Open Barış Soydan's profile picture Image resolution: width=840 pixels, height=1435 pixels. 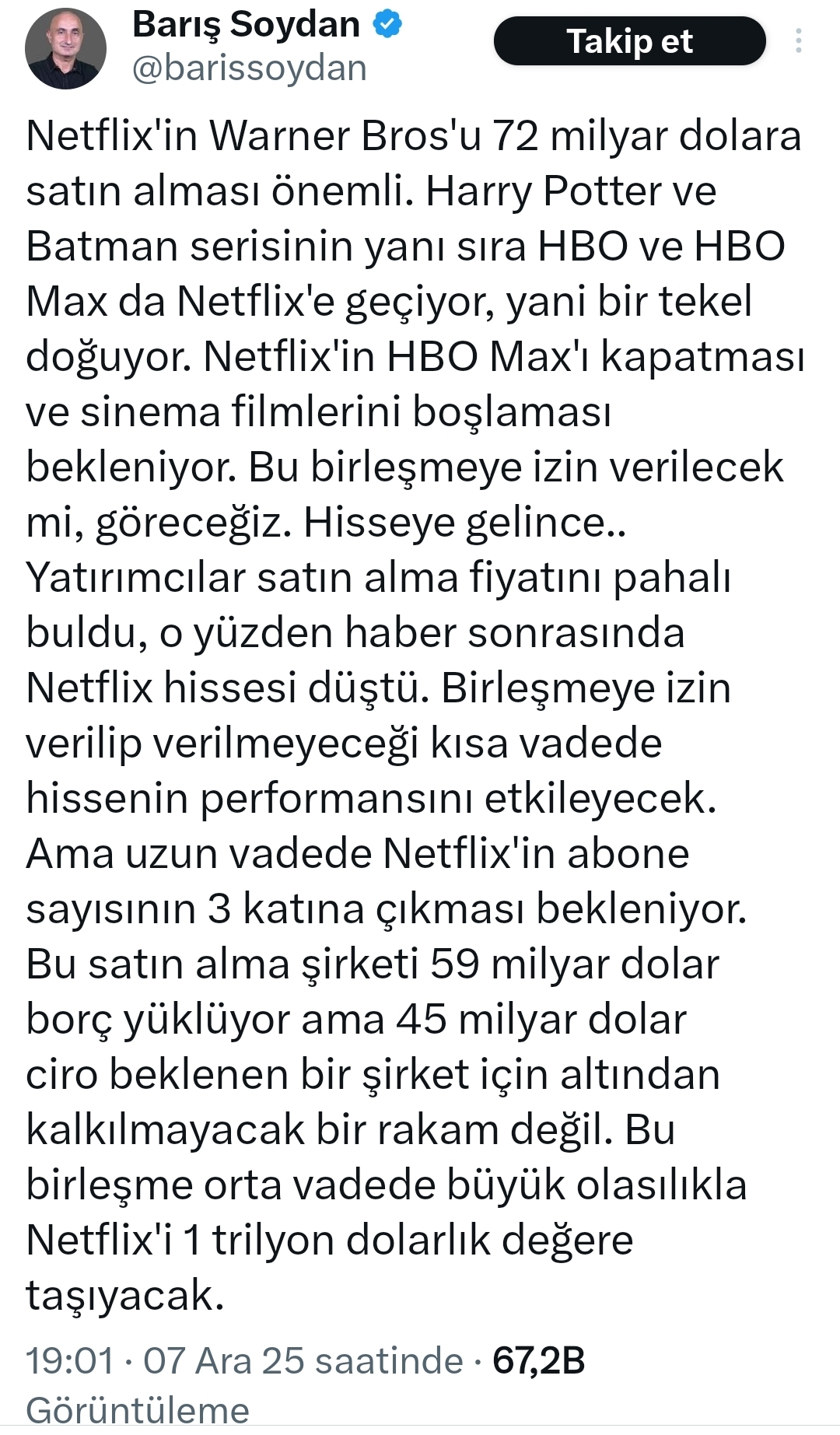[x=65, y=50]
